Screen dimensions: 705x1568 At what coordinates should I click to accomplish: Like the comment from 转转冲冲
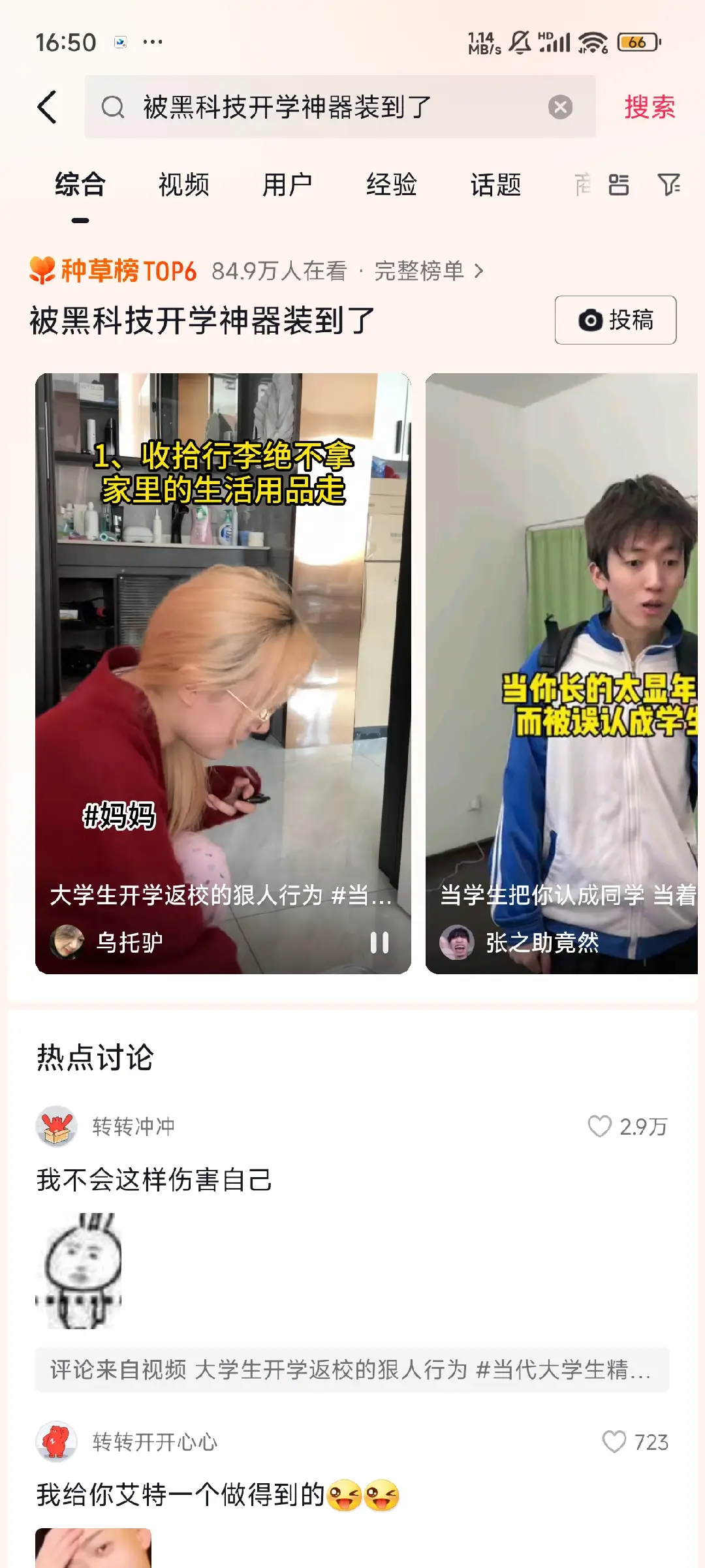600,1126
